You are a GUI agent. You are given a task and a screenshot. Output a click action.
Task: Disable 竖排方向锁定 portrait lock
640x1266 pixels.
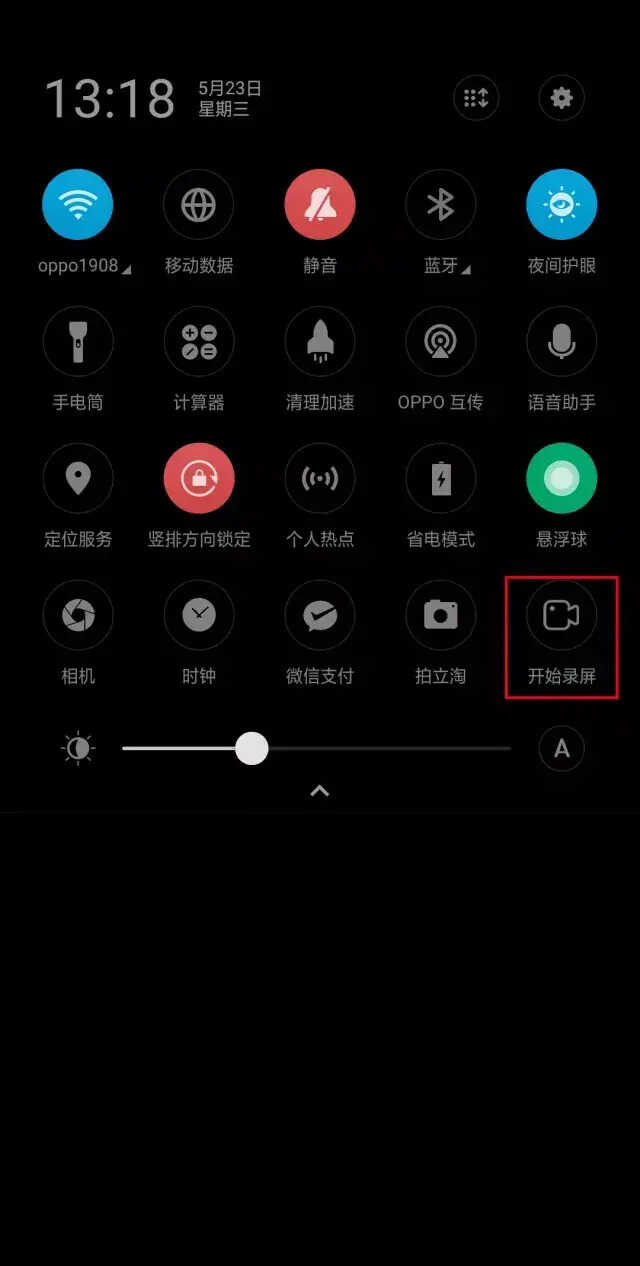click(x=198, y=479)
